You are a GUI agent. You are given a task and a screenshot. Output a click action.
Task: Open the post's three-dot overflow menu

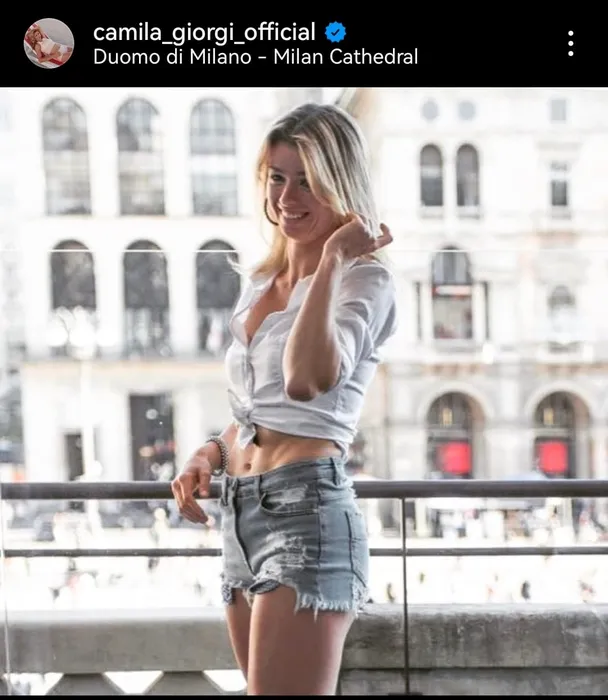tap(570, 43)
